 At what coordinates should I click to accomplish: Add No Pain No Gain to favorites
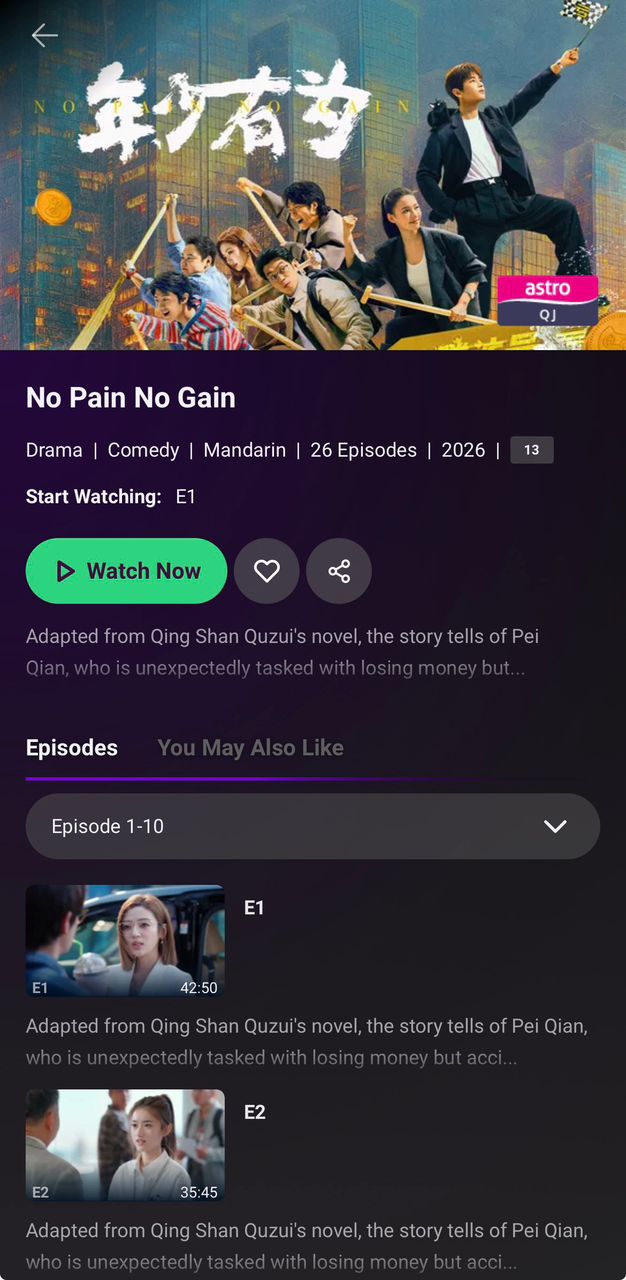[266, 571]
